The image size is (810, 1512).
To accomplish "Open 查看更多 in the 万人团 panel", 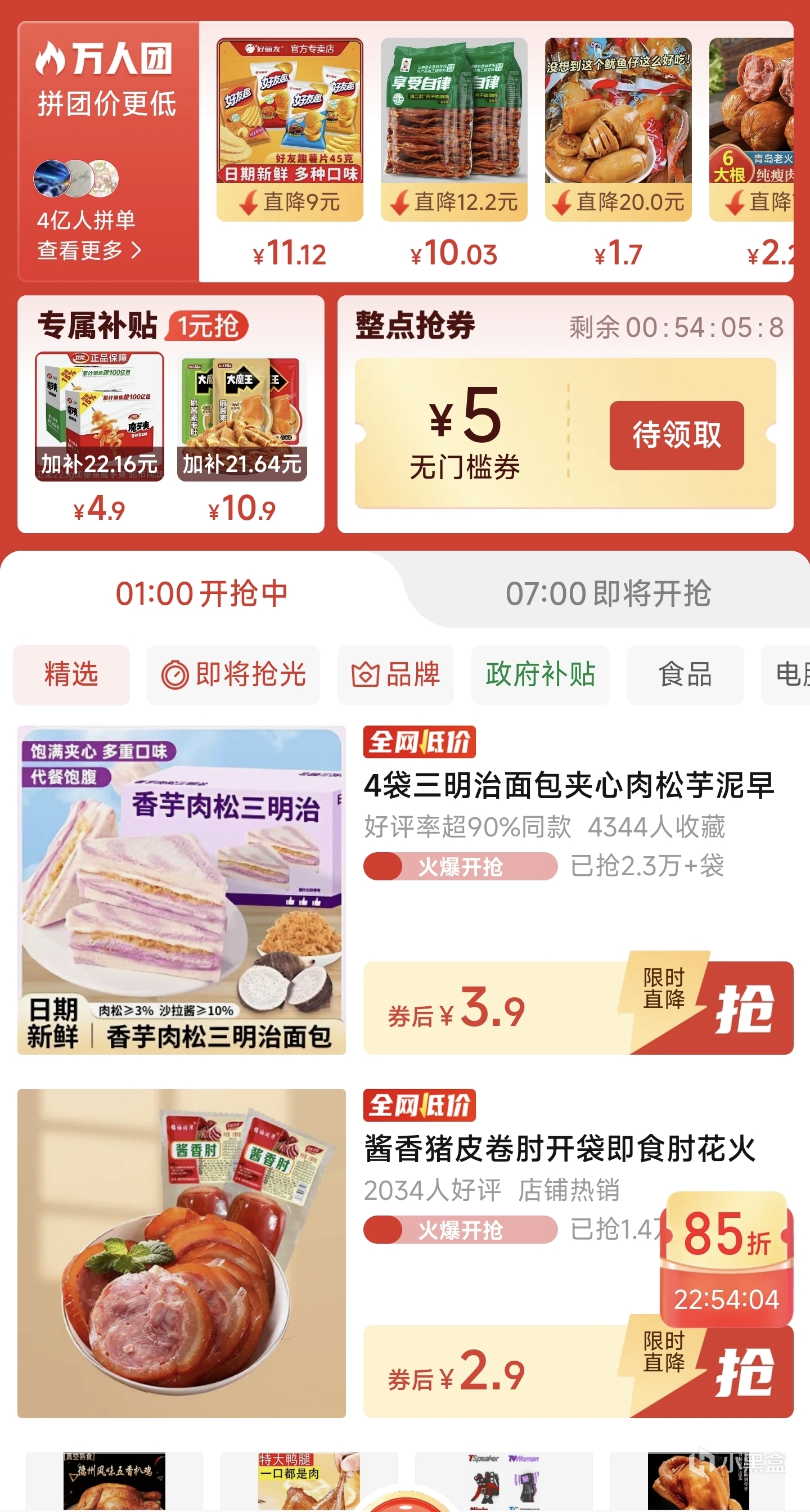I will point(89,251).
